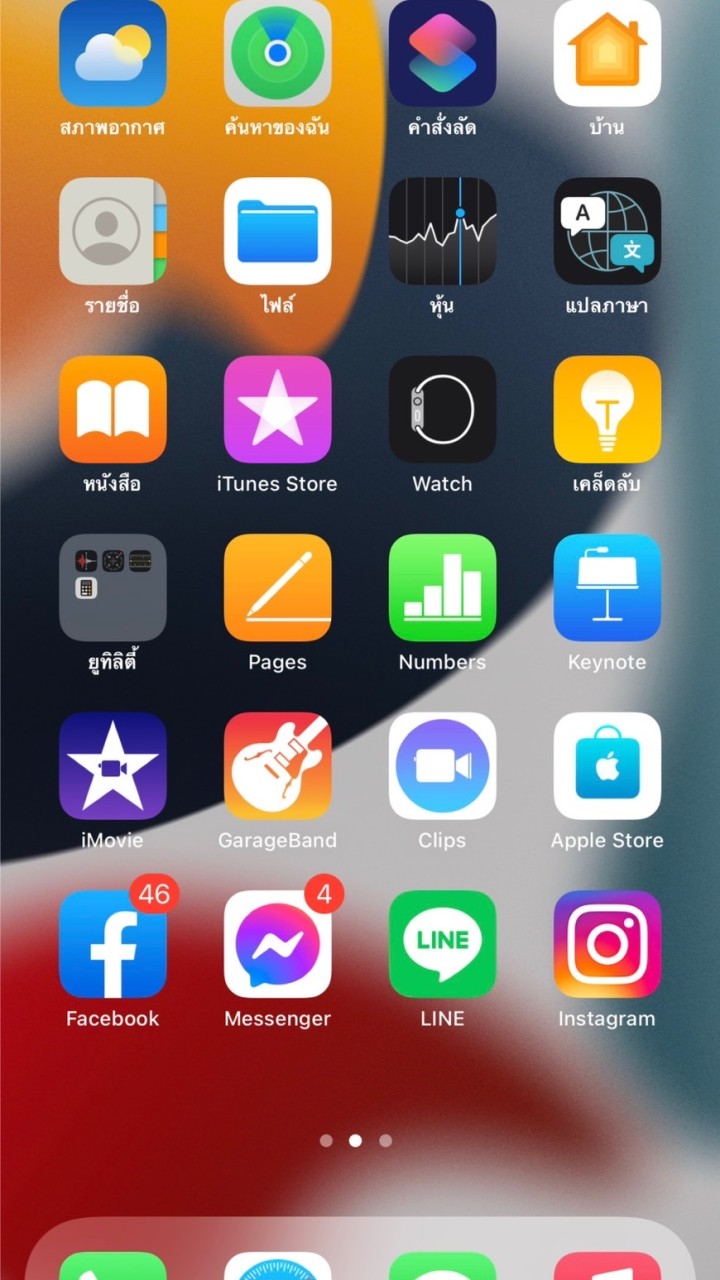Image resolution: width=720 pixels, height=1280 pixels.
Task: Open the Shortcuts app (คำสั่งลัด)
Action: pos(442,54)
